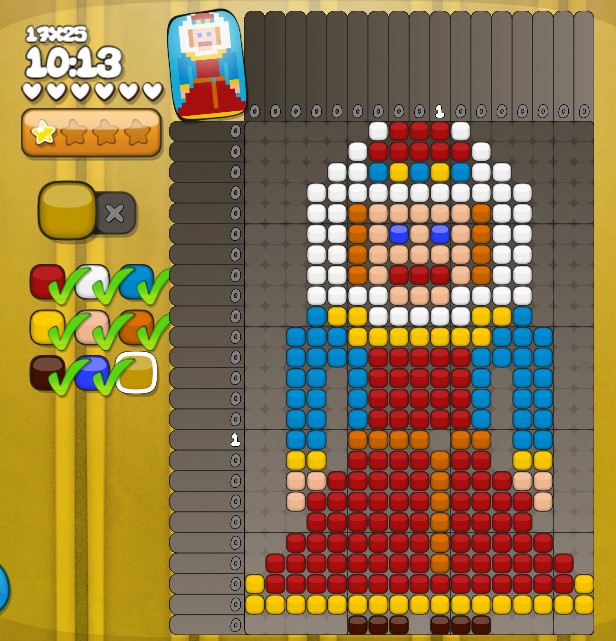Choose the royal blue color swatch

pos(92,372)
